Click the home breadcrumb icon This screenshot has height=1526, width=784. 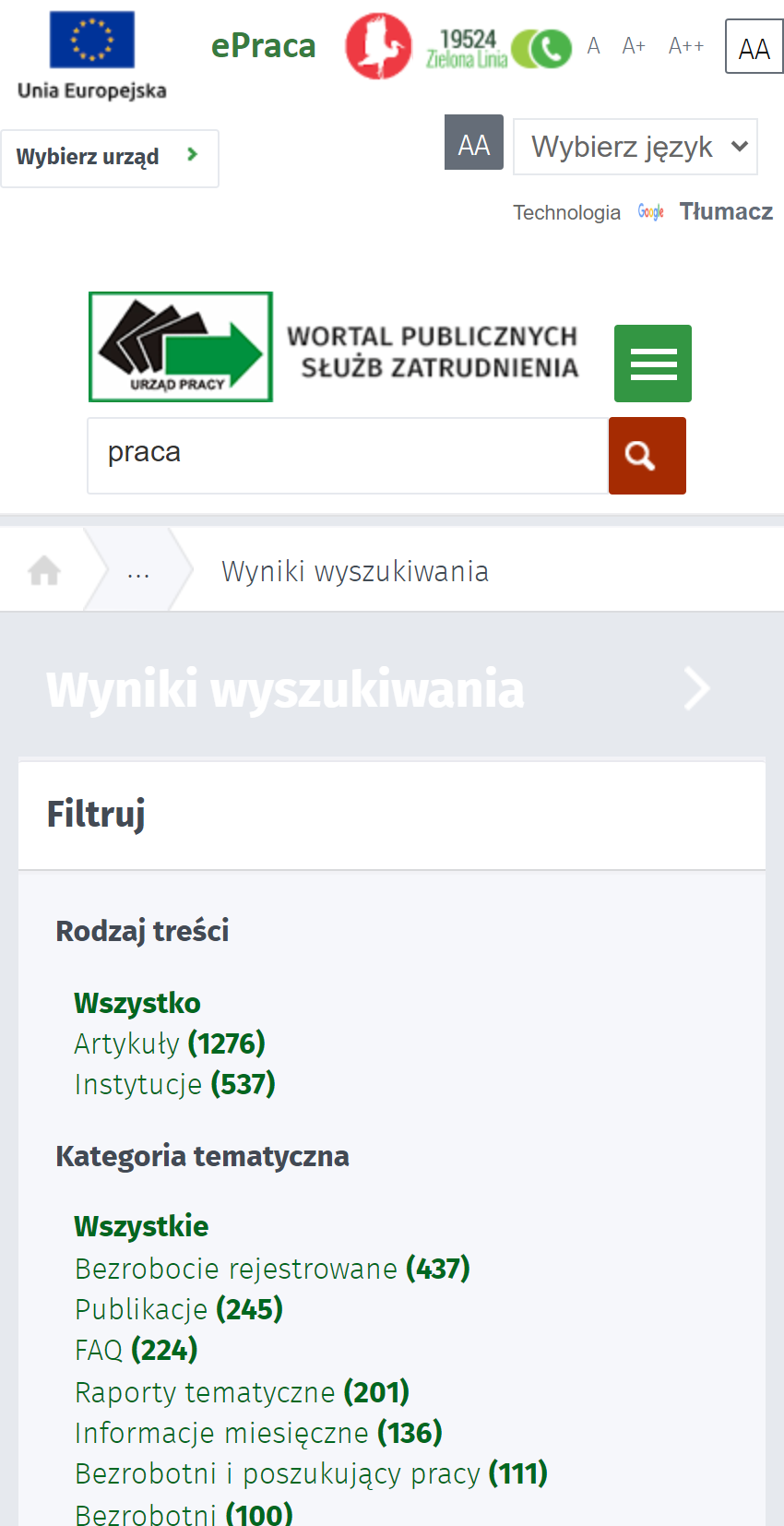click(42, 568)
